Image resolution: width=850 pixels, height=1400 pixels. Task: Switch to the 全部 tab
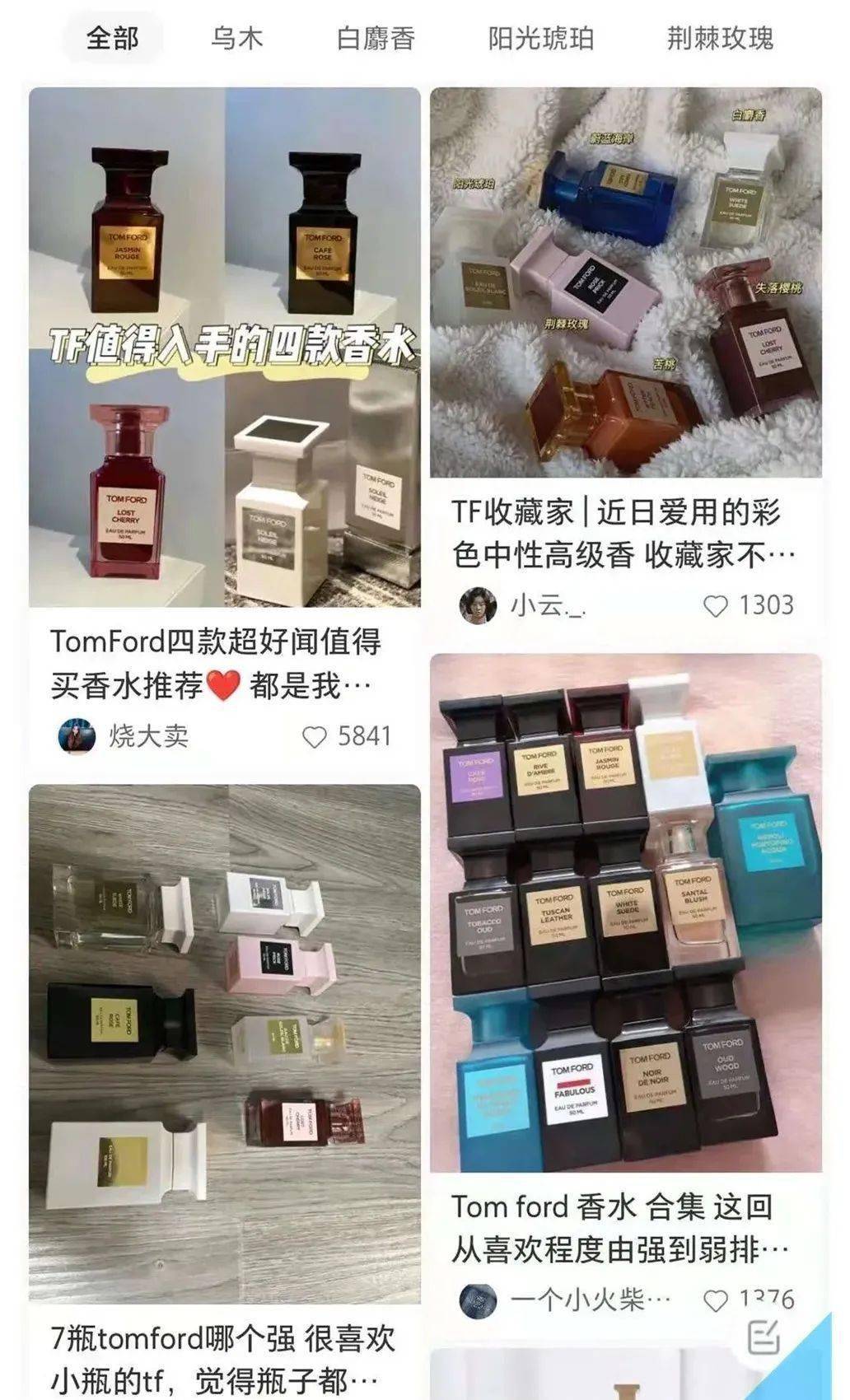113,38
